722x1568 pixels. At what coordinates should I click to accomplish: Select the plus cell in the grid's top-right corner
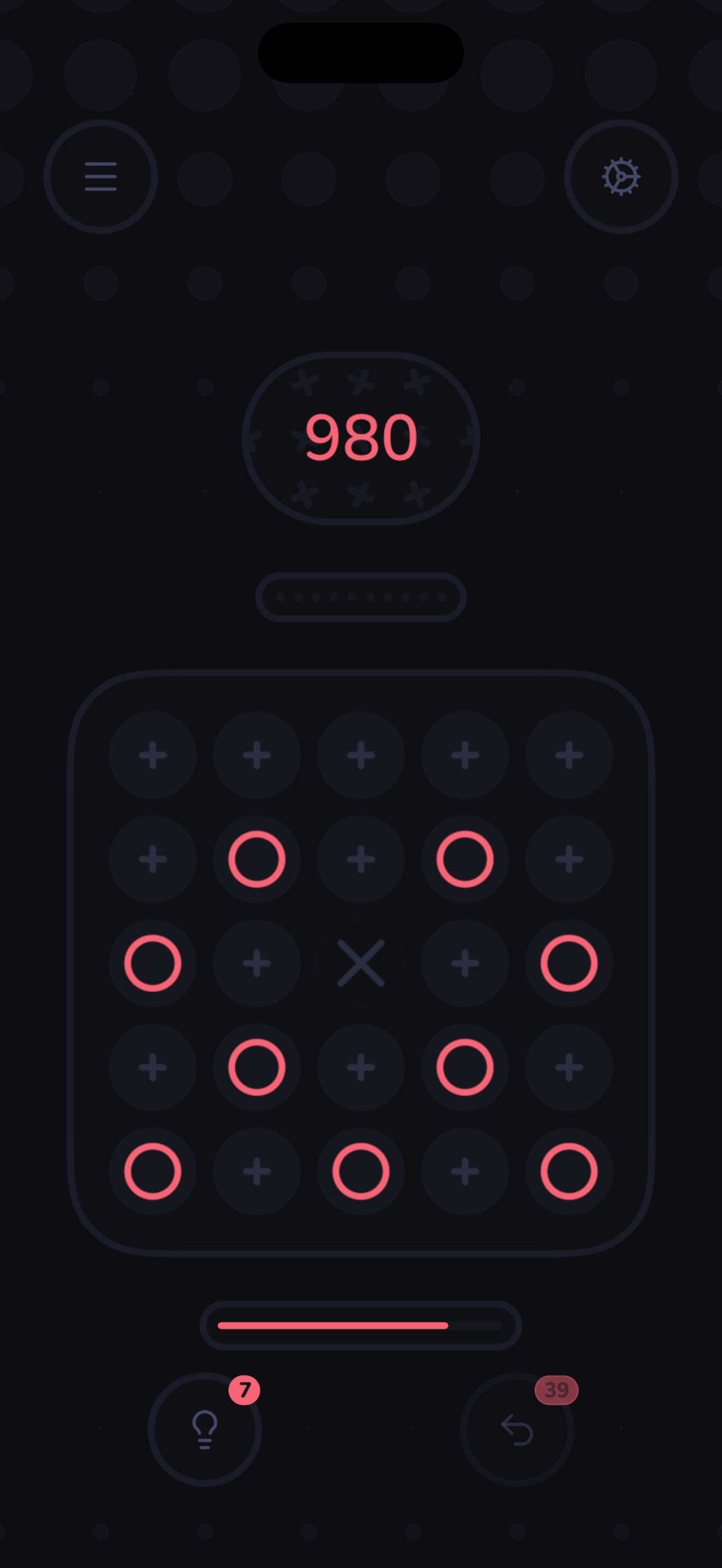(569, 755)
